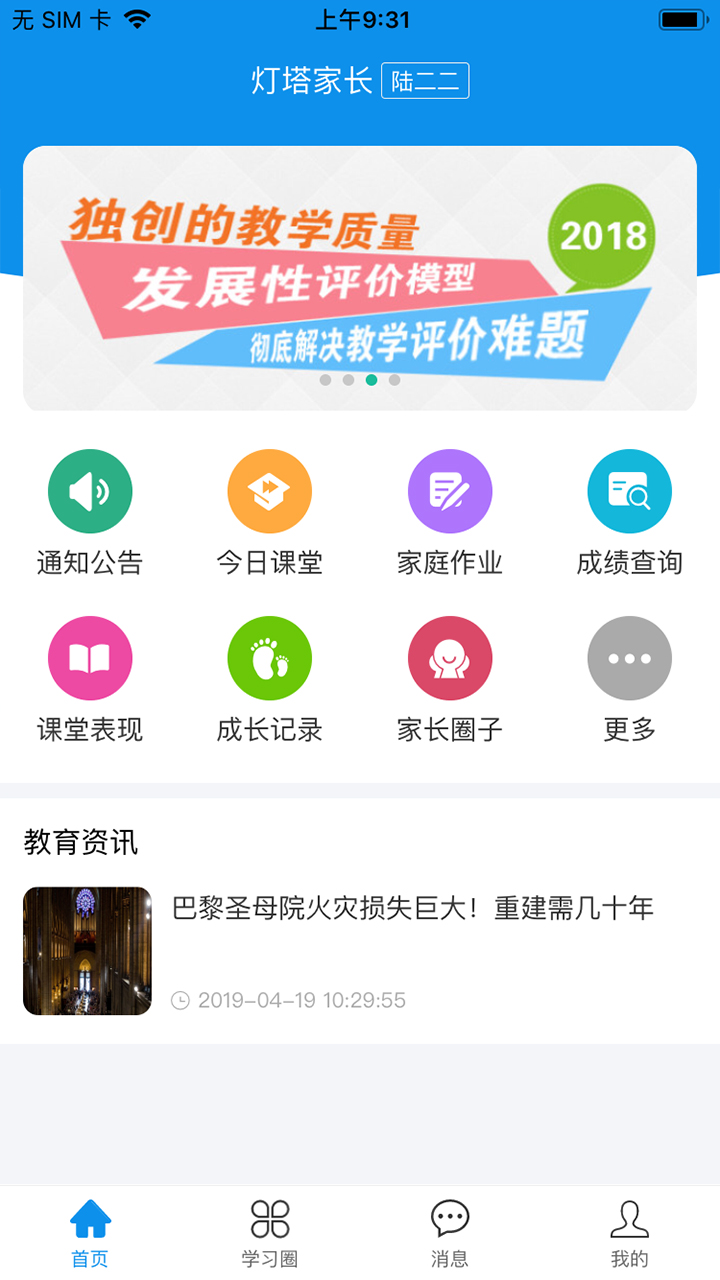Select the 今日课堂 classroom icon
720x1280 pixels.
[x=269, y=491]
